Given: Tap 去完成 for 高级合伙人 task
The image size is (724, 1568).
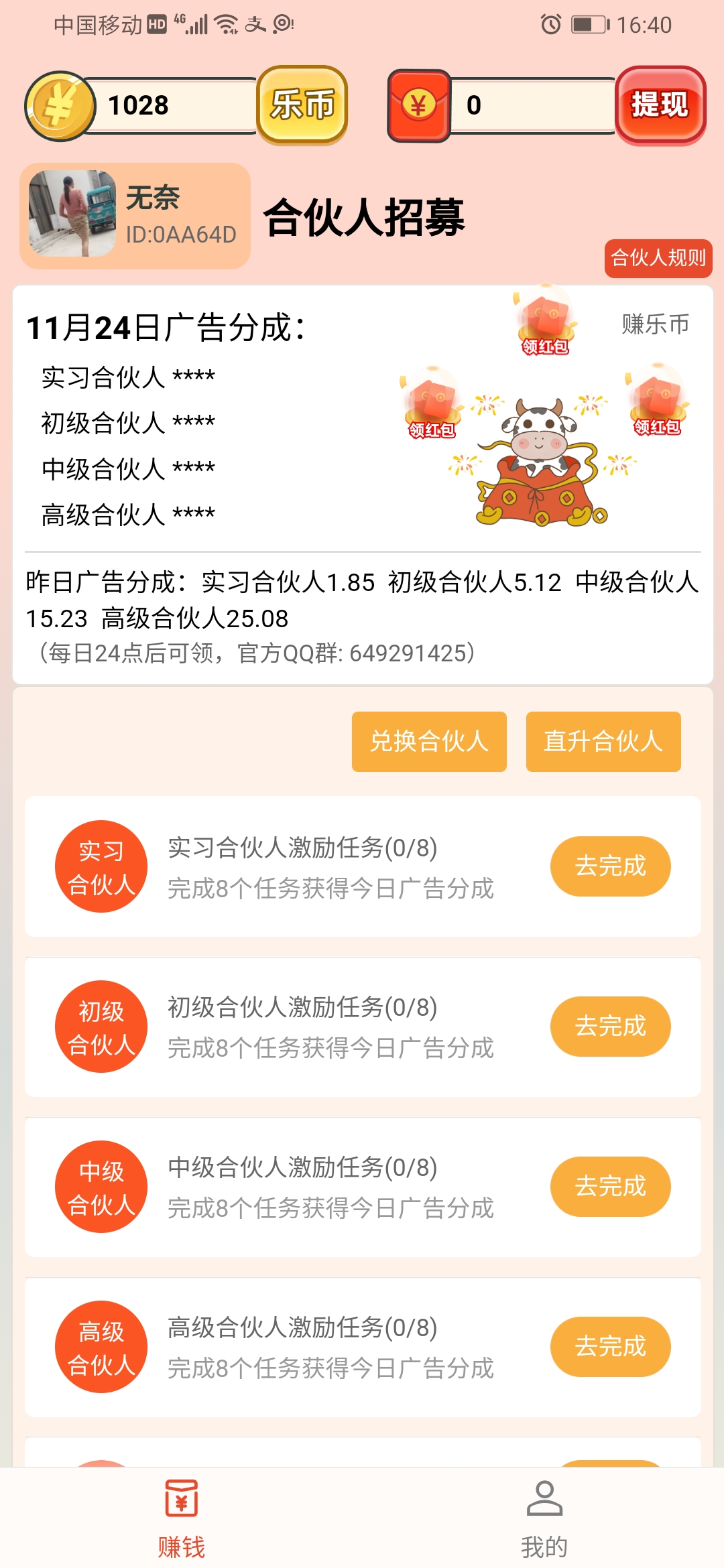Looking at the screenshot, I should tap(611, 1347).
